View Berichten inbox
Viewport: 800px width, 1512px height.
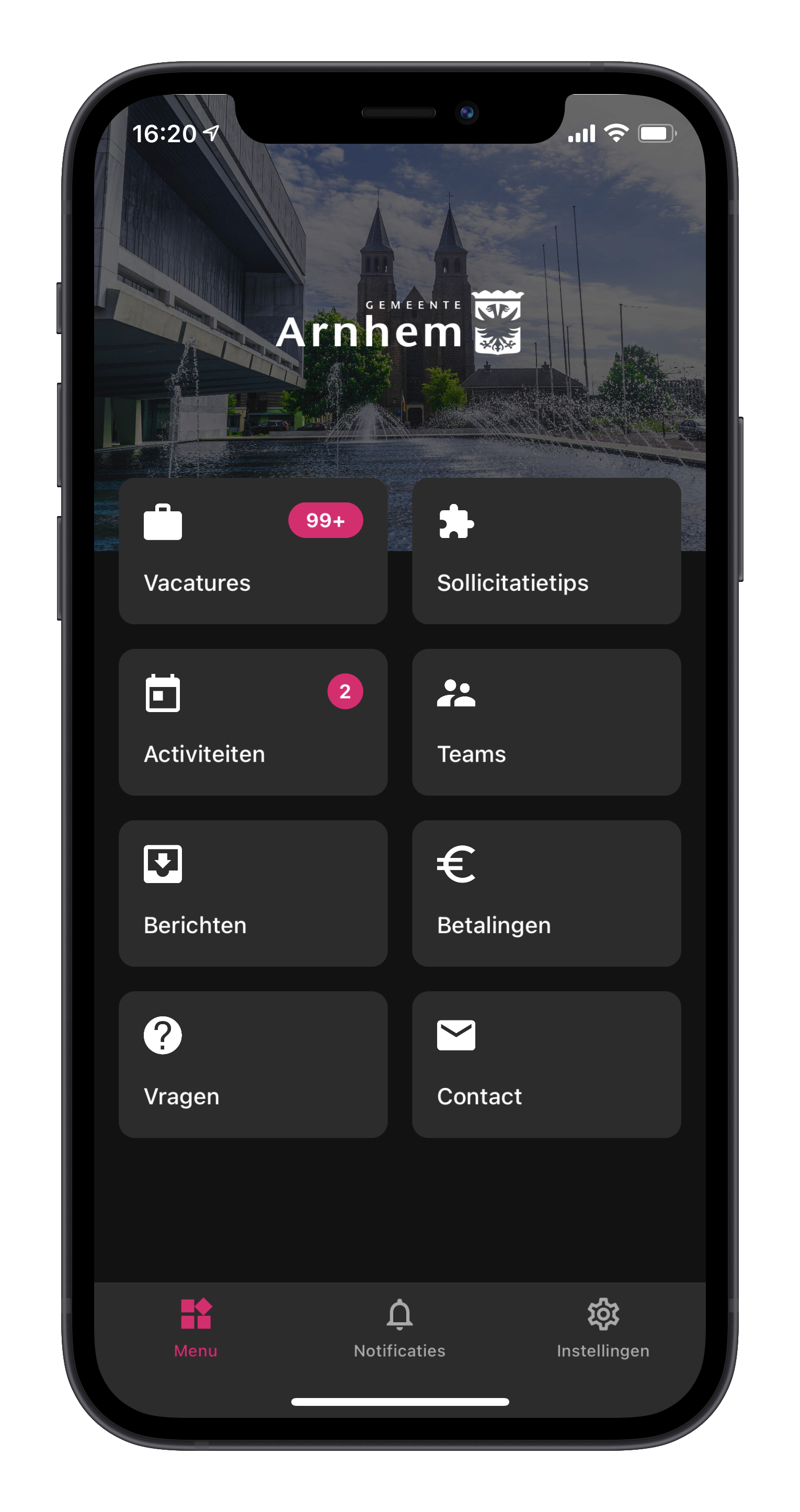(253, 894)
